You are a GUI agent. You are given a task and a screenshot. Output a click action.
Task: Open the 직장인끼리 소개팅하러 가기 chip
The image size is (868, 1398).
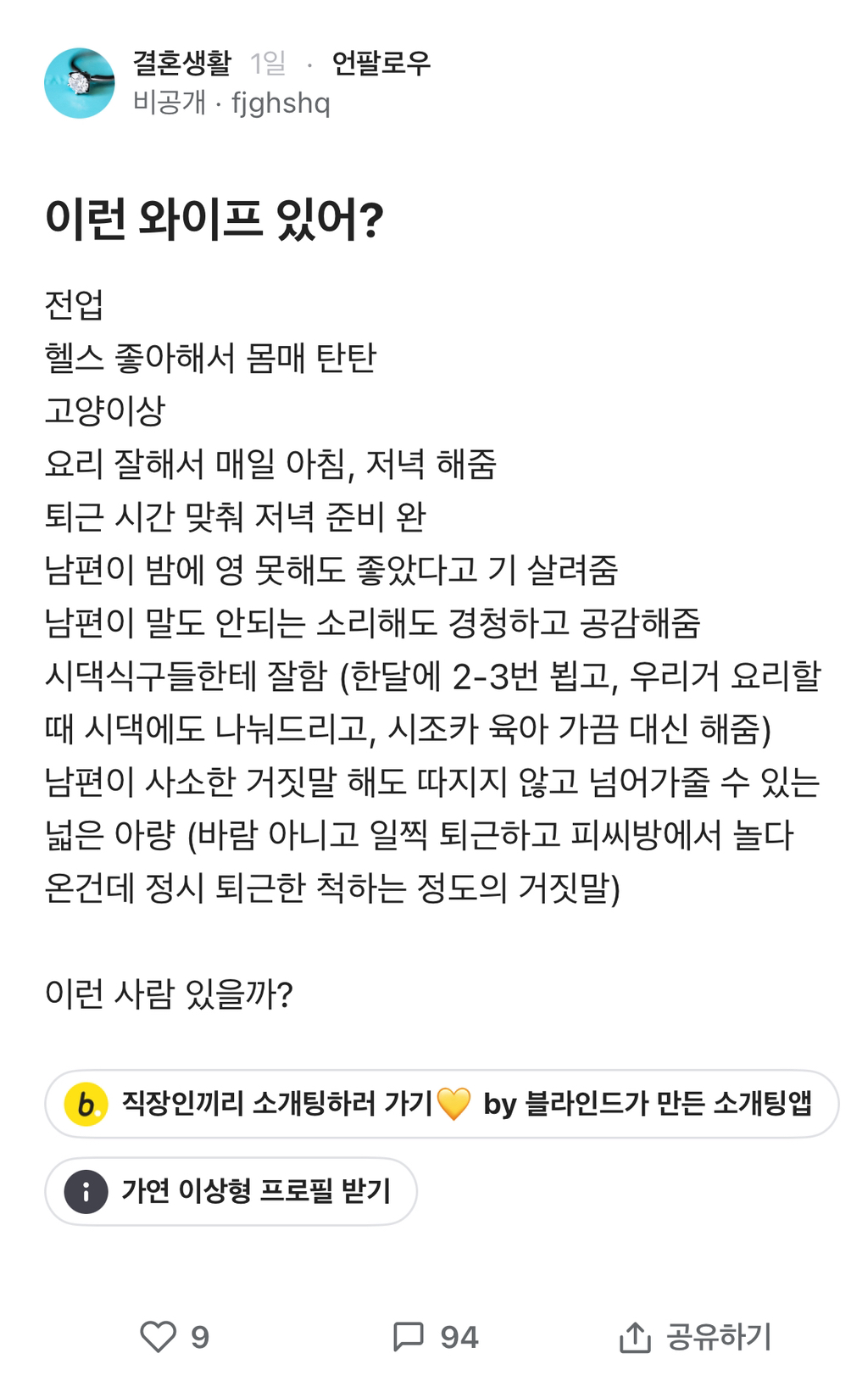[x=441, y=1103]
